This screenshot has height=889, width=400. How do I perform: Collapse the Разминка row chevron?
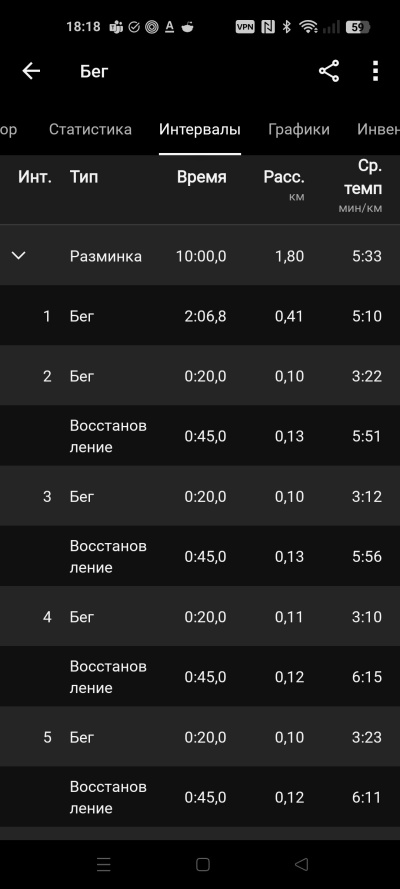19,256
